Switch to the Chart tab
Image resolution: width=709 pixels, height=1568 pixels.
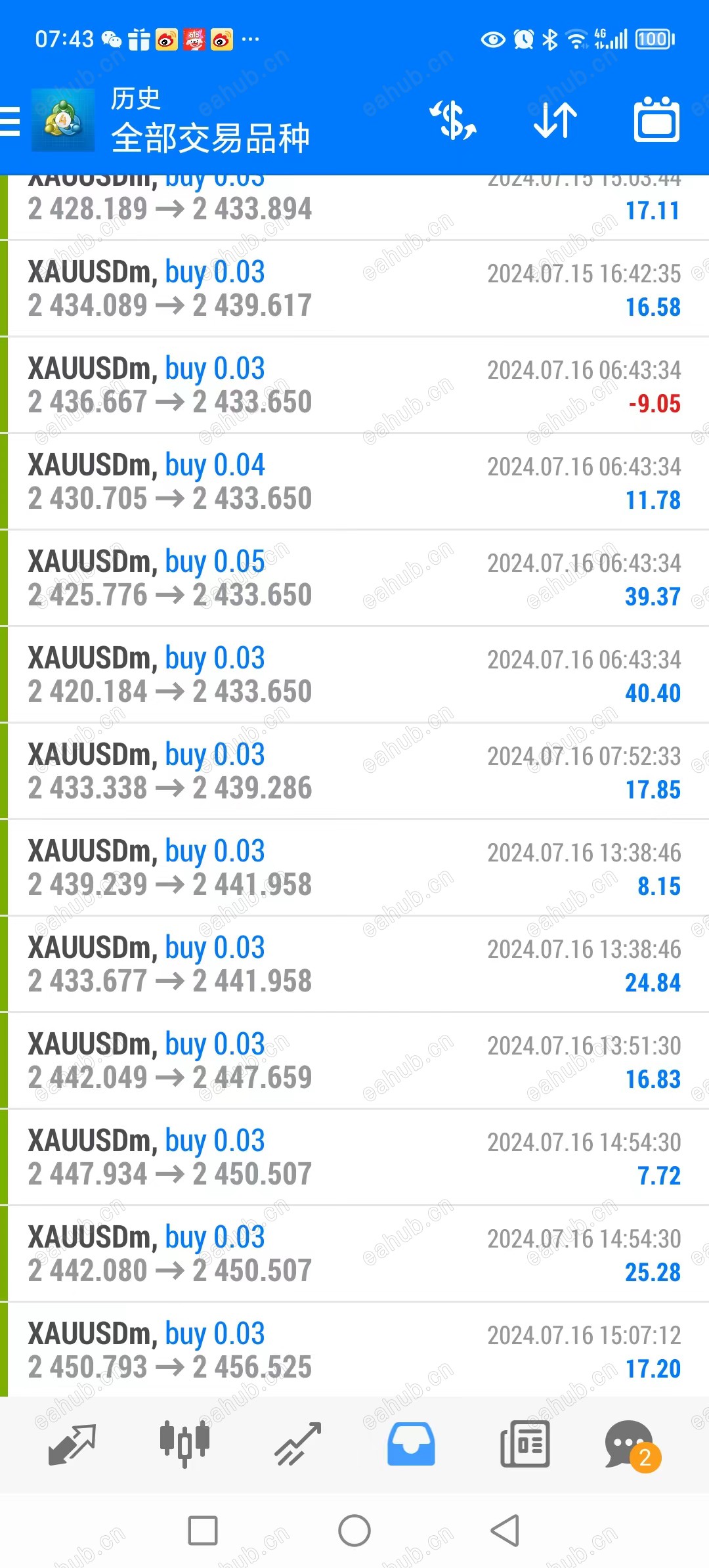click(x=184, y=1443)
